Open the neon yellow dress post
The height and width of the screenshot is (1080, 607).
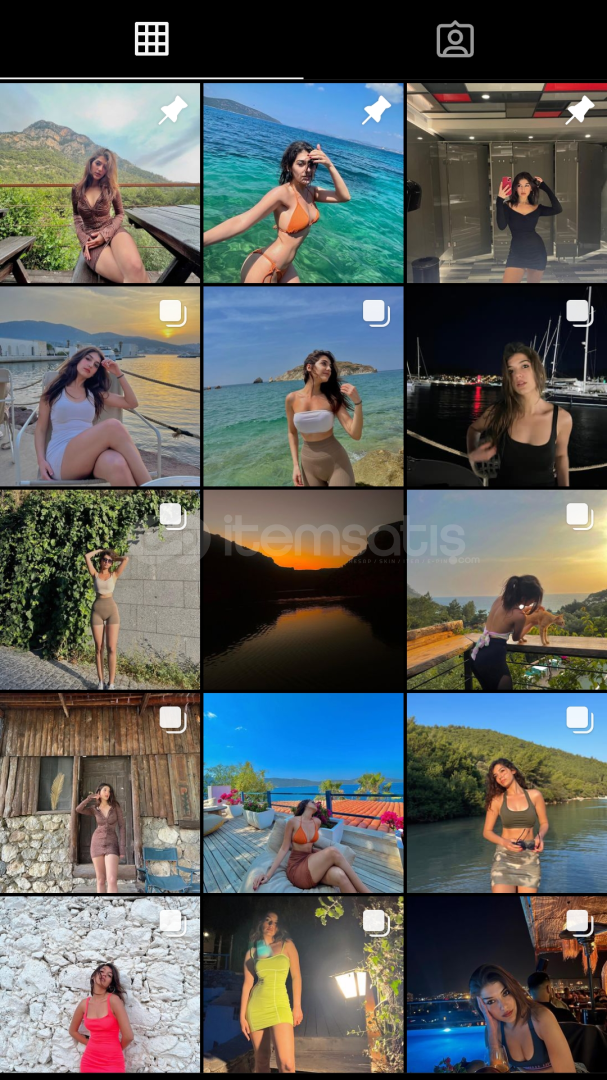(303, 984)
